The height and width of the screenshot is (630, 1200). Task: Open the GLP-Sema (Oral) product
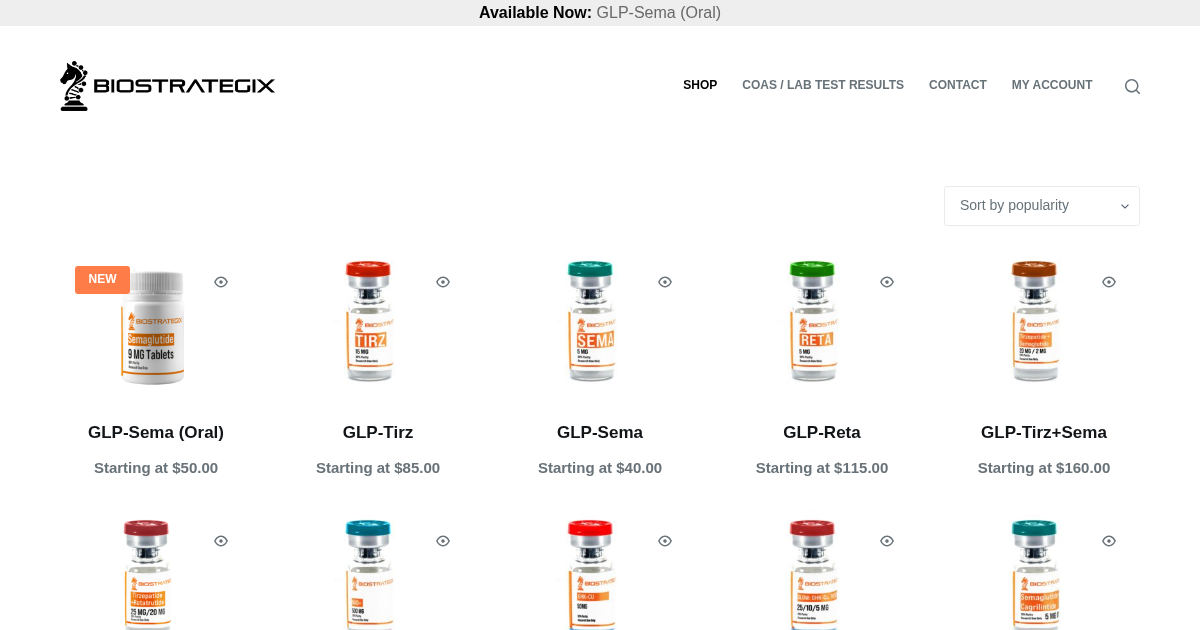[156, 433]
